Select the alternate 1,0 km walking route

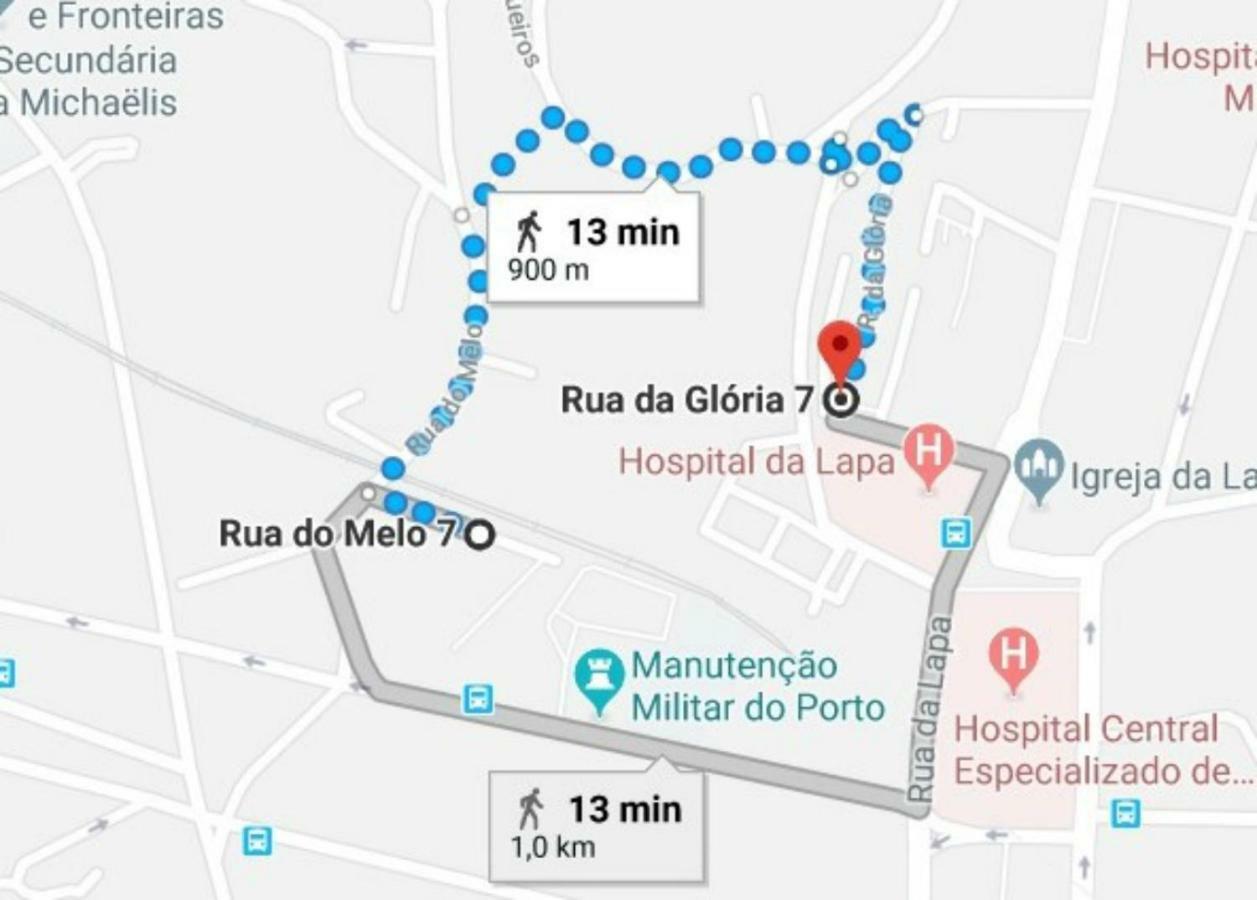click(596, 825)
